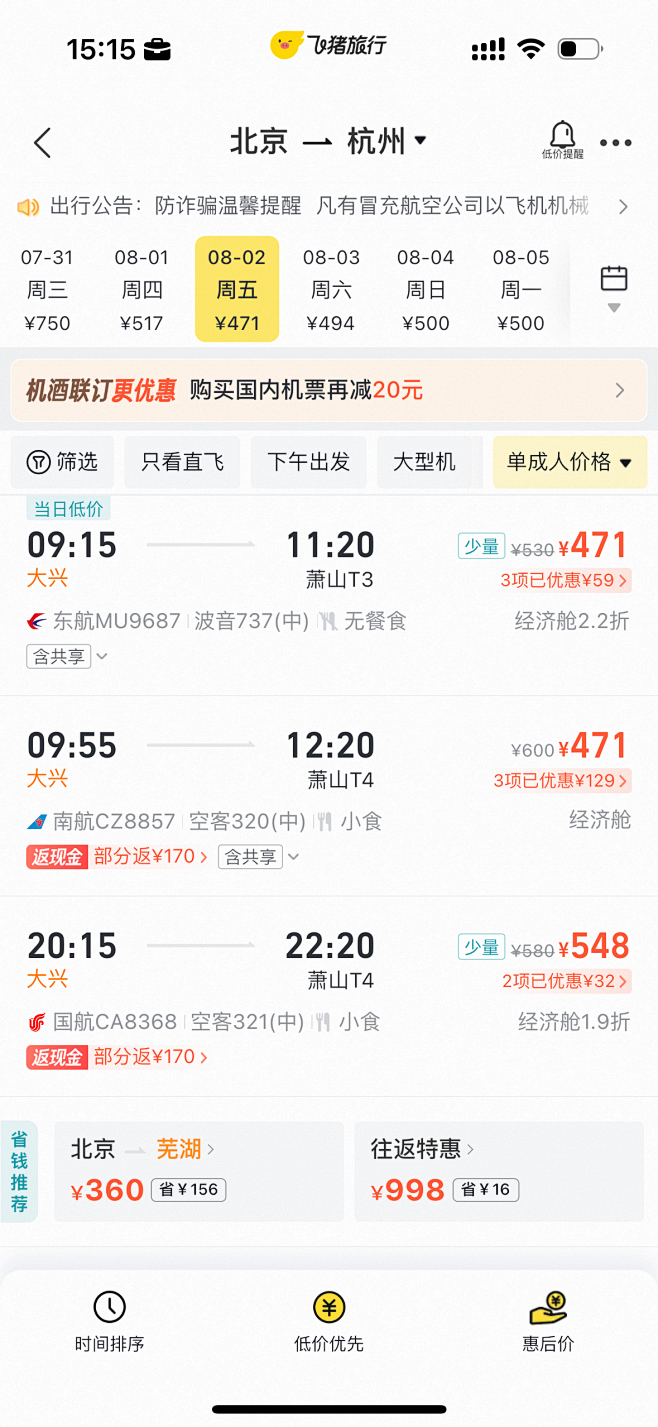
Task: Change the route 北京 — 杭州 dropdown
Action: point(329,141)
